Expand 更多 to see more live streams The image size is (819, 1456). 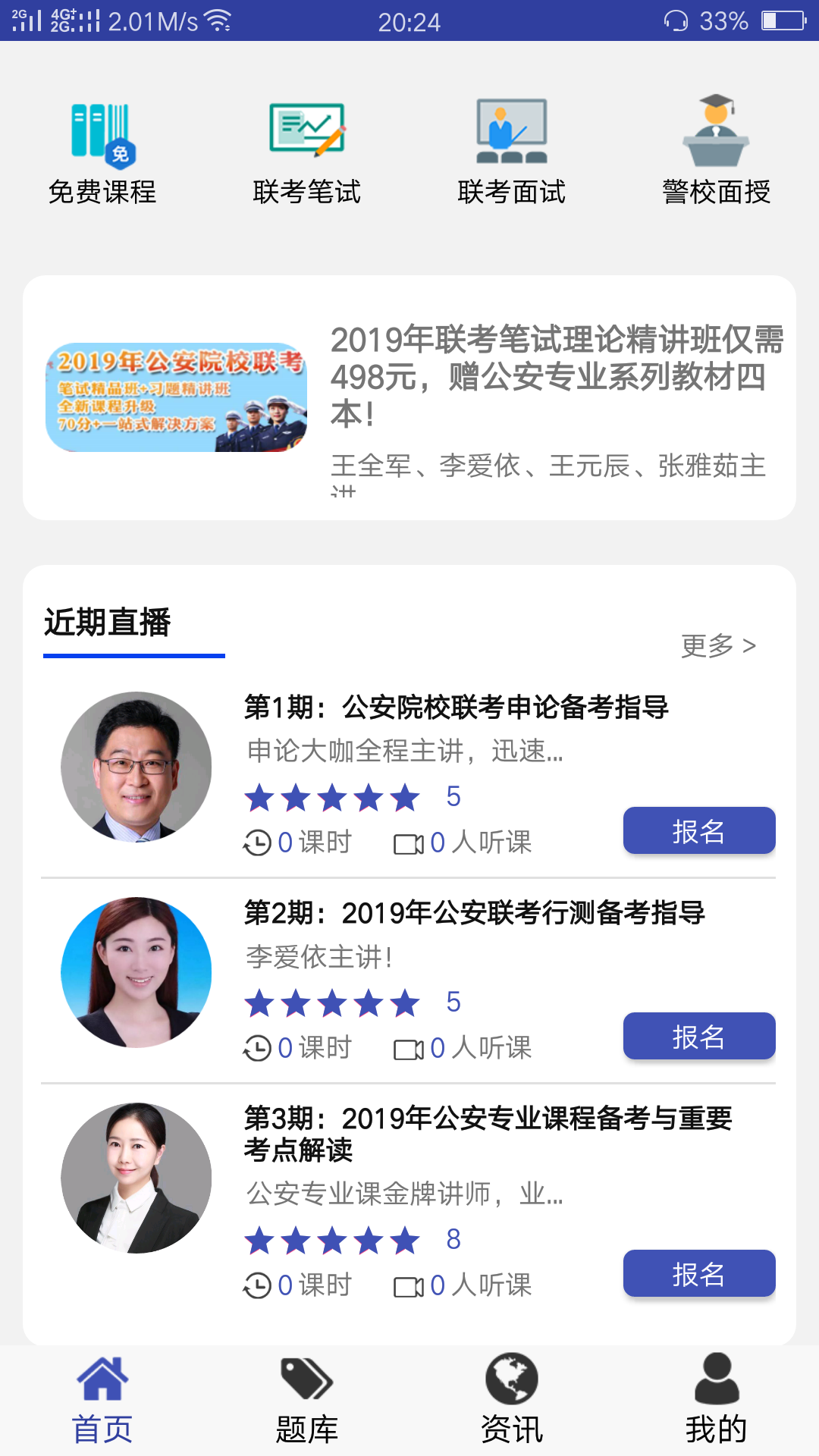(x=717, y=645)
